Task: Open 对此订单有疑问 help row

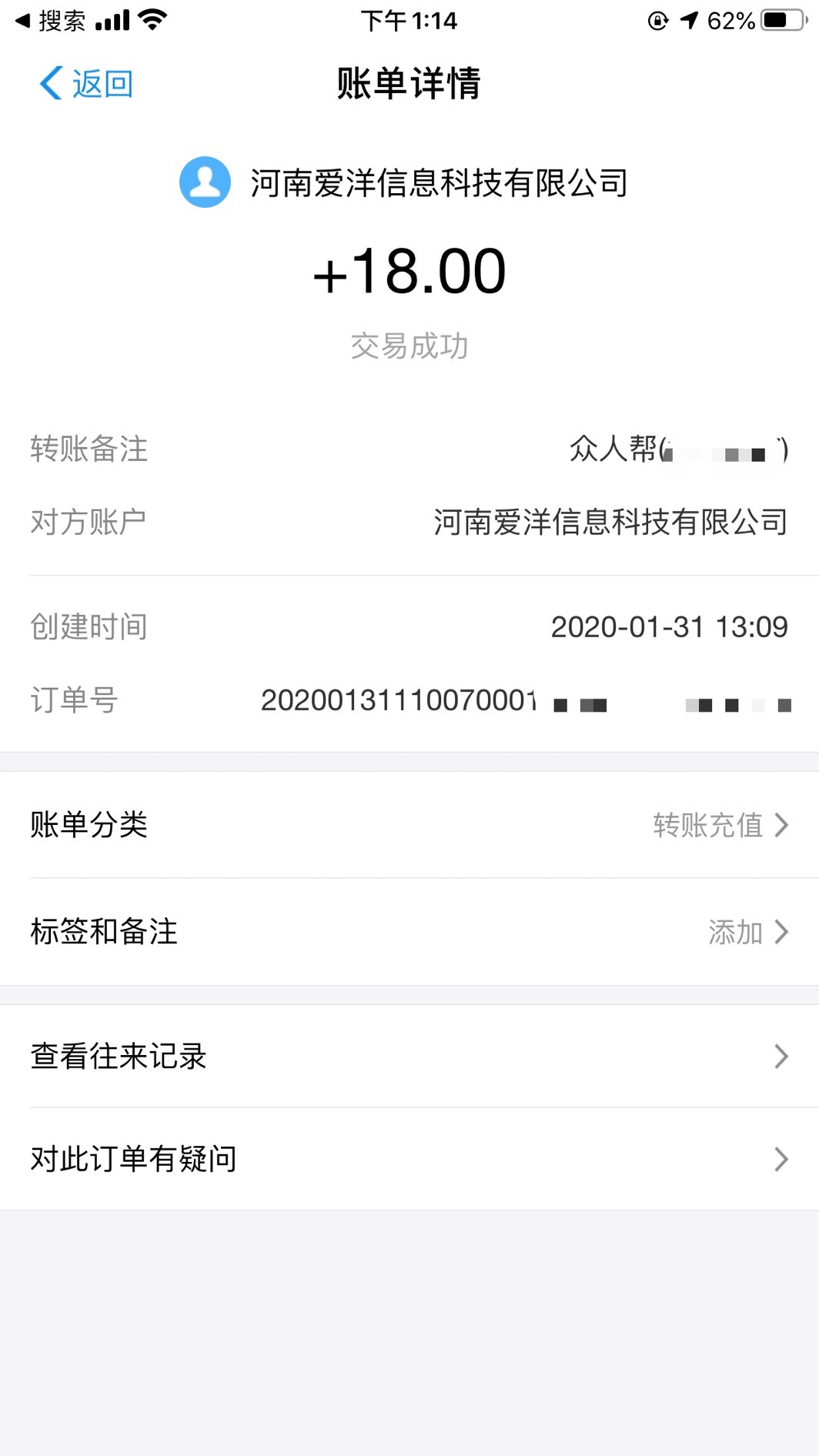Action: click(x=409, y=1158)
